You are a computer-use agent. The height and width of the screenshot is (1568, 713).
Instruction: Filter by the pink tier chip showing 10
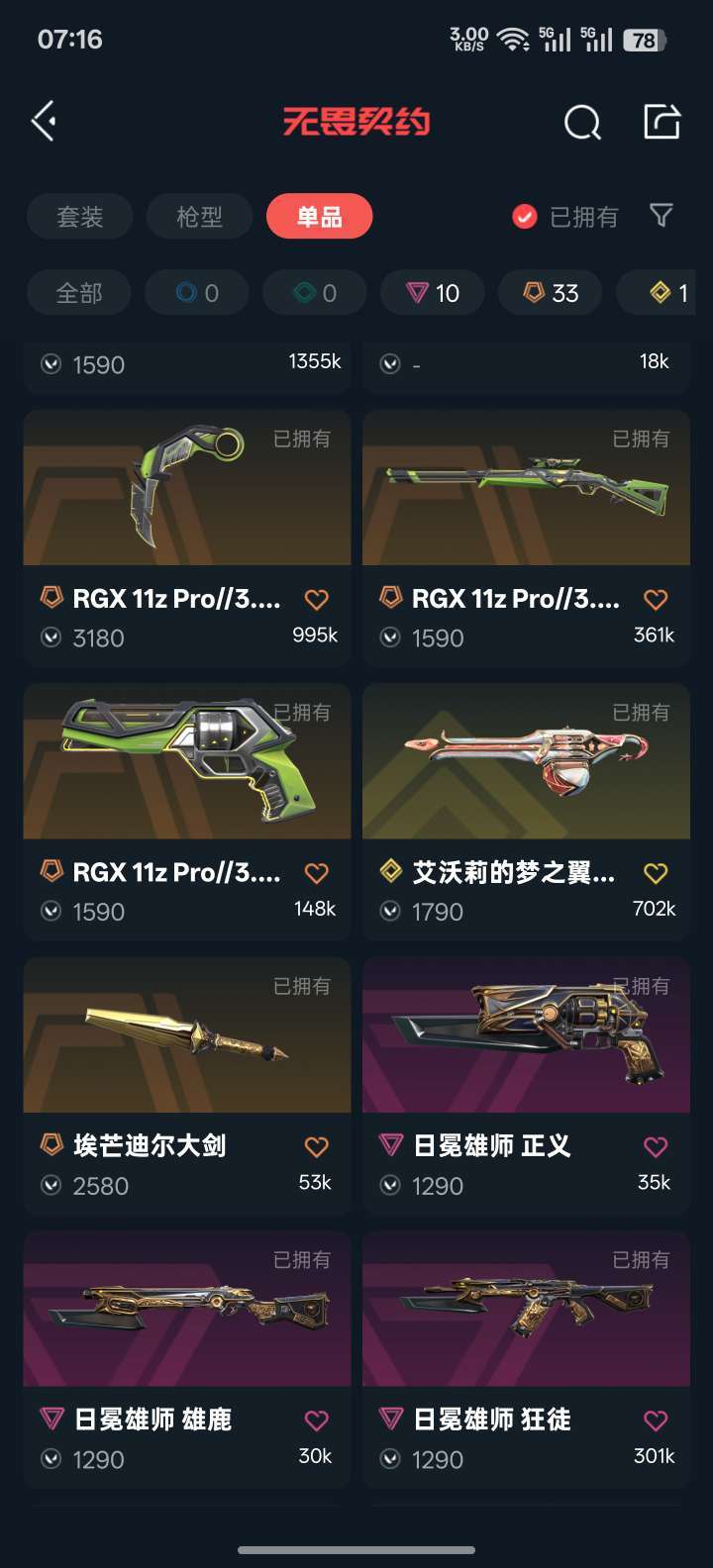point(433,293)
